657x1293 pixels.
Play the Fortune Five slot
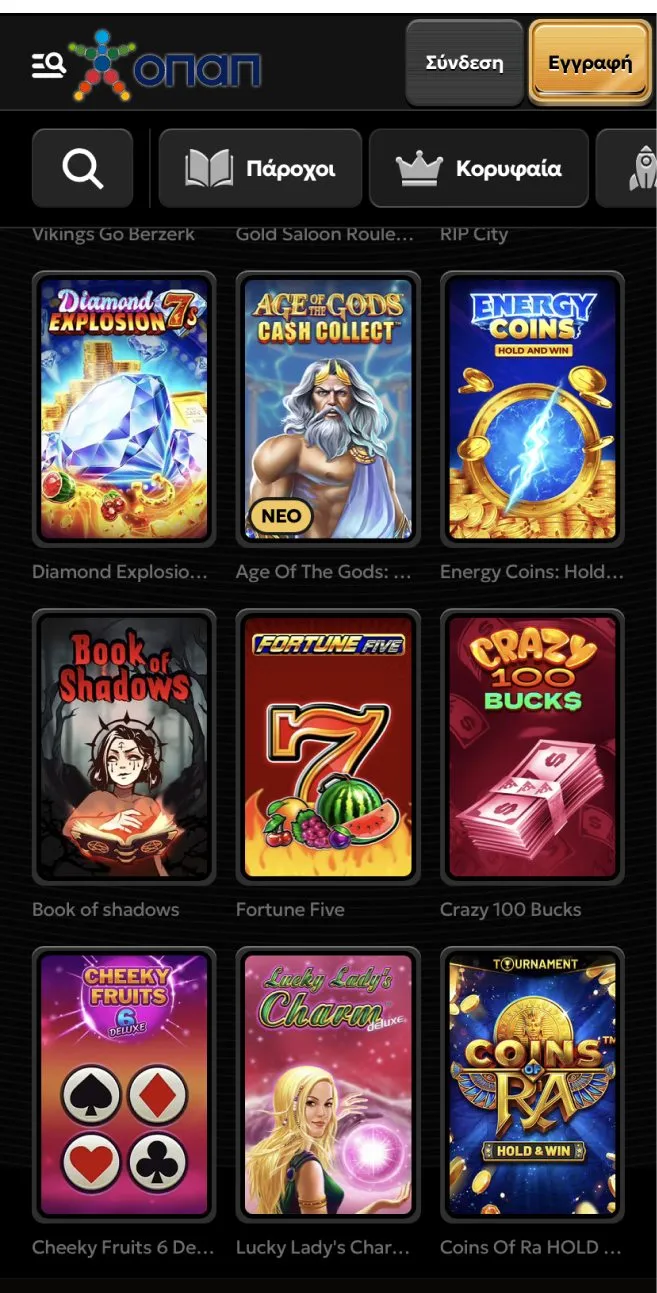(x=328, y=747)
